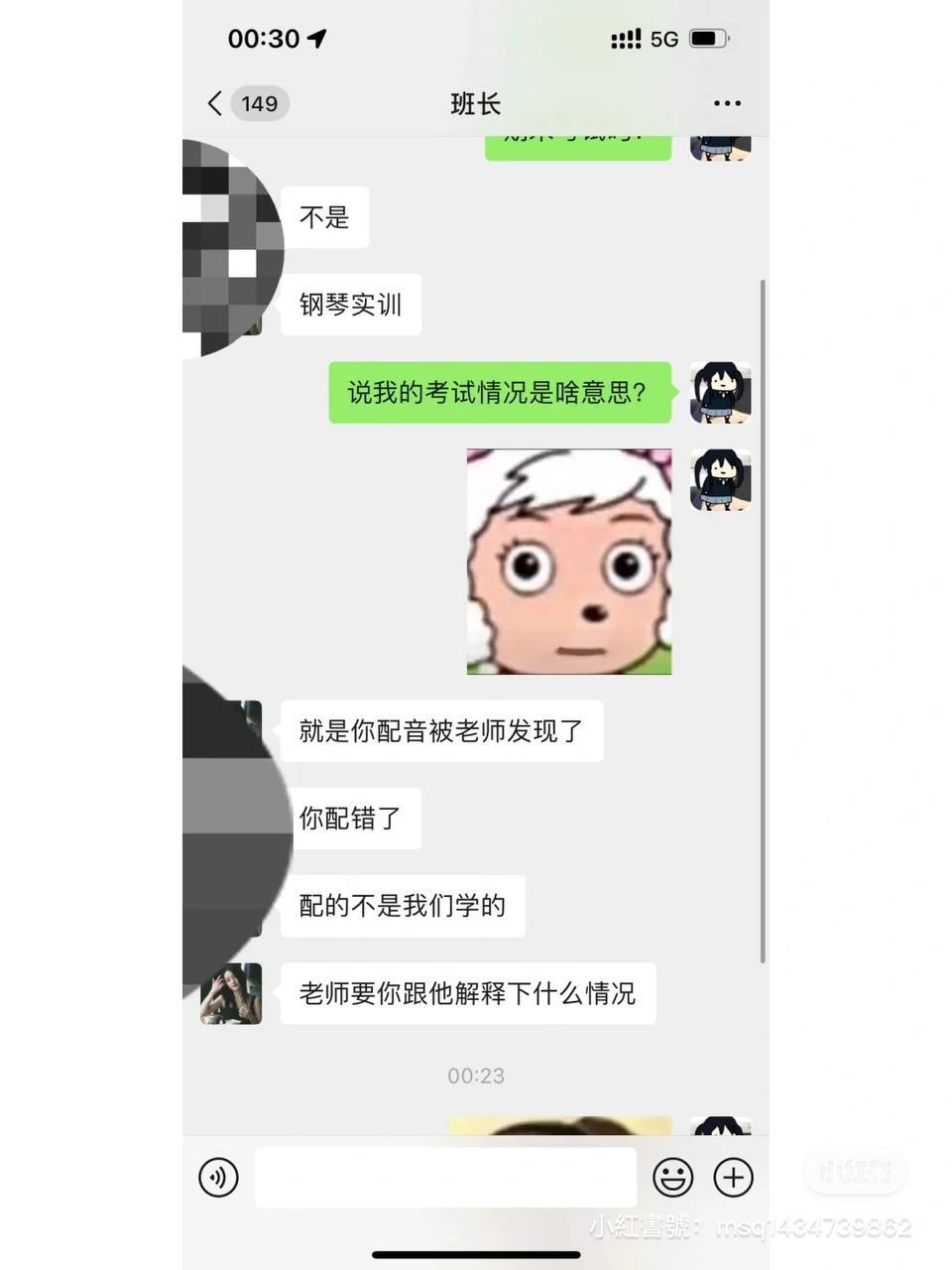Tap the location arrow next to the clock

(316, 38)
